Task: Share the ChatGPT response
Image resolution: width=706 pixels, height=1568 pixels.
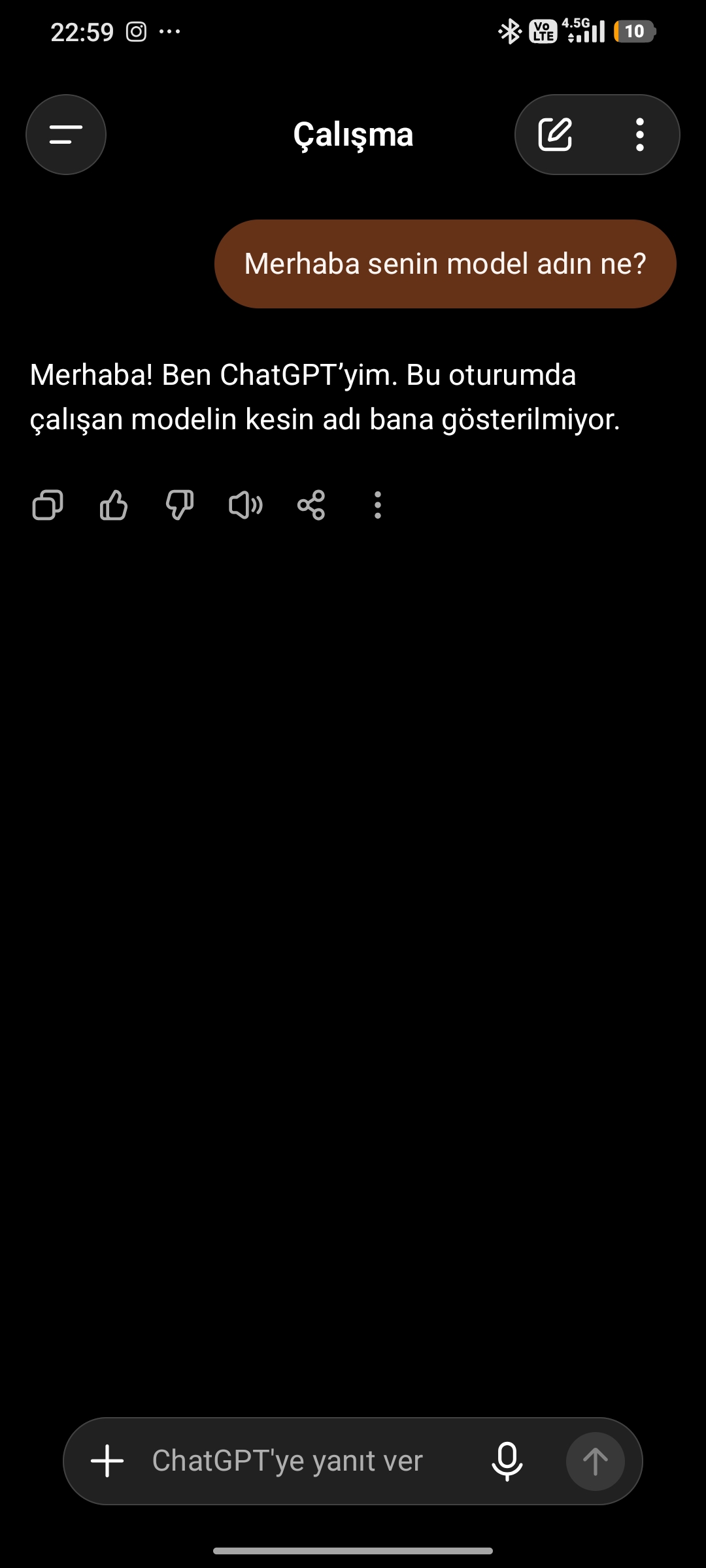Action: tap(311, 505)
